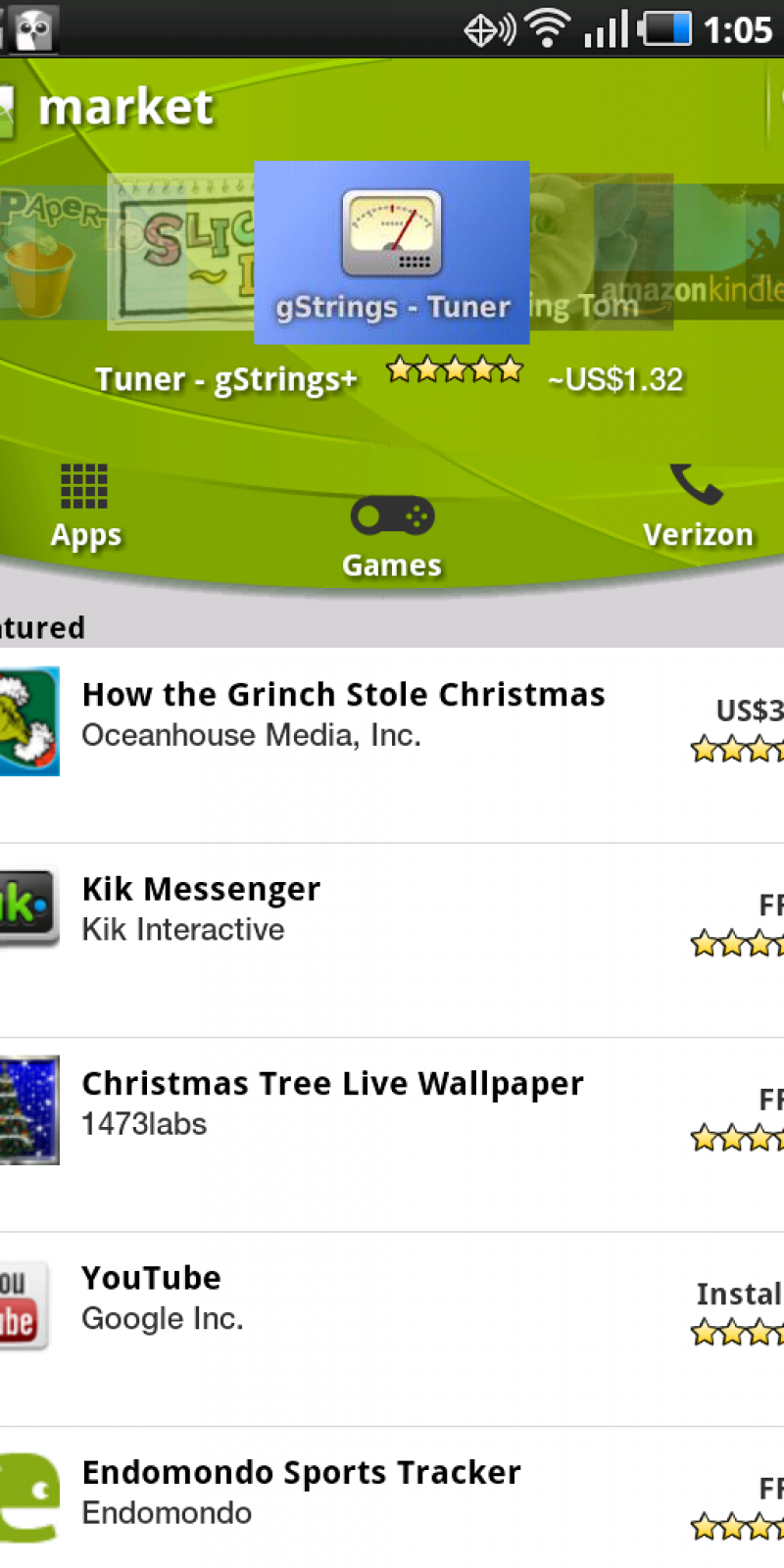This screenshot has height=1568, width=784.
Task: Switch to the Games category
Action: tap(392, 536)
